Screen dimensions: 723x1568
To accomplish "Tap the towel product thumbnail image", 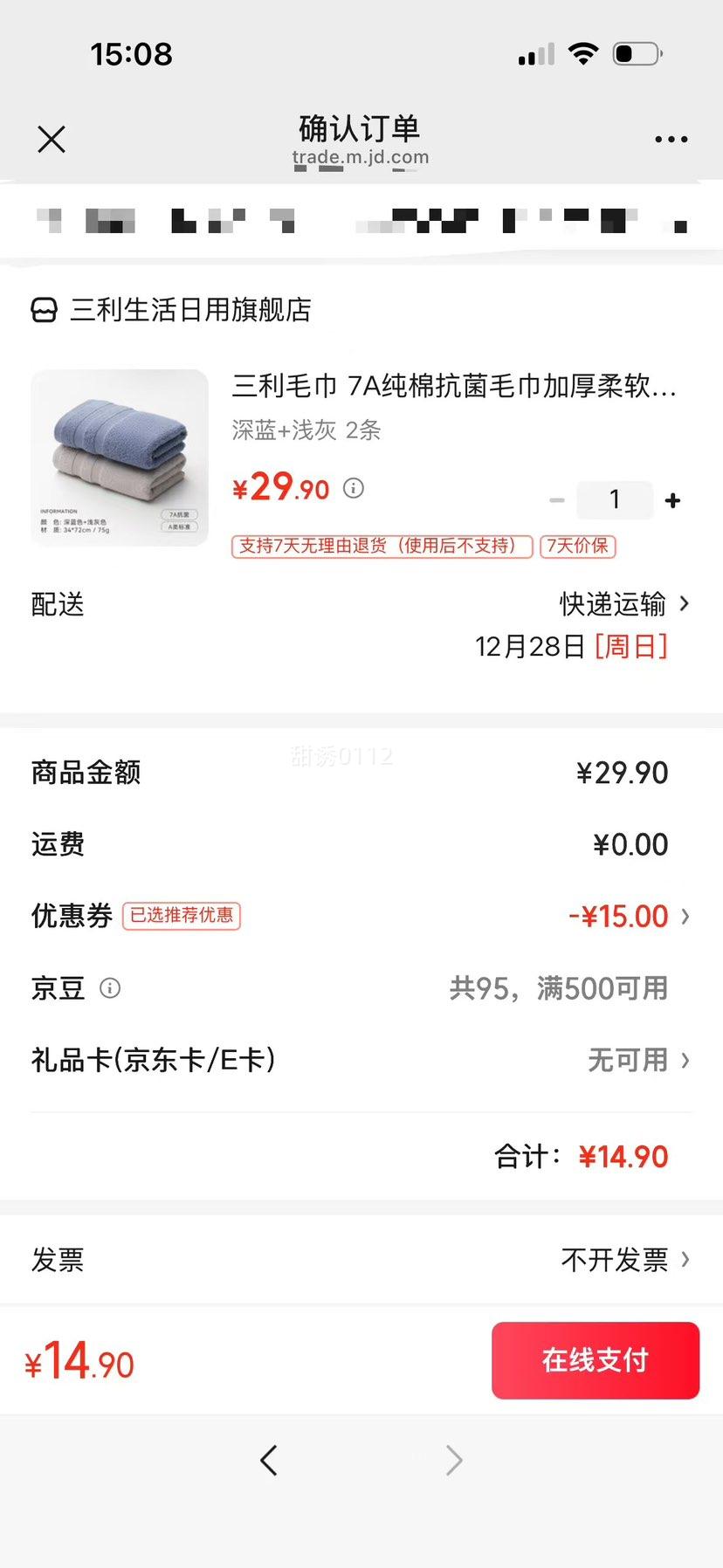I will (x=119, y=455).
